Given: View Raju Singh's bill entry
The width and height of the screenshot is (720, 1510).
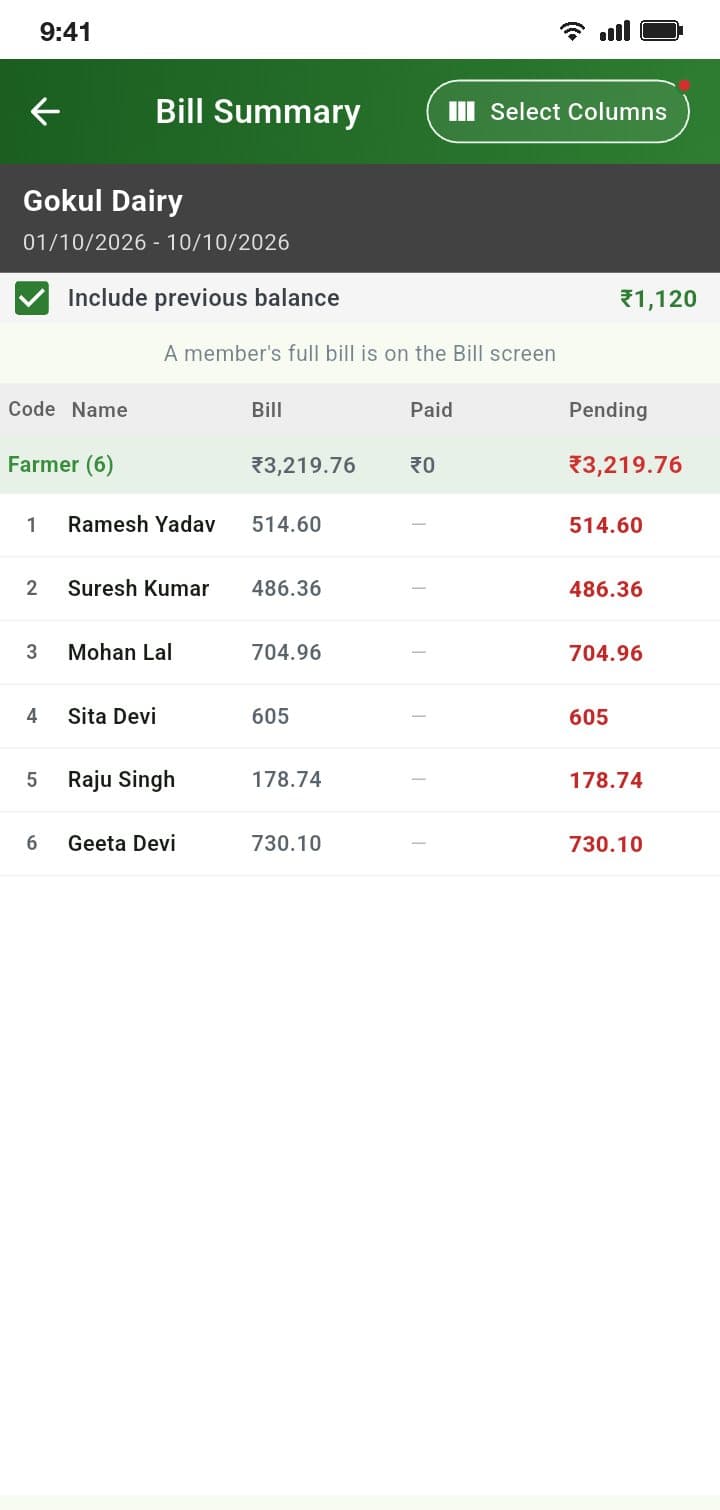Looking at the screenshot, I should tap(360, 780).
